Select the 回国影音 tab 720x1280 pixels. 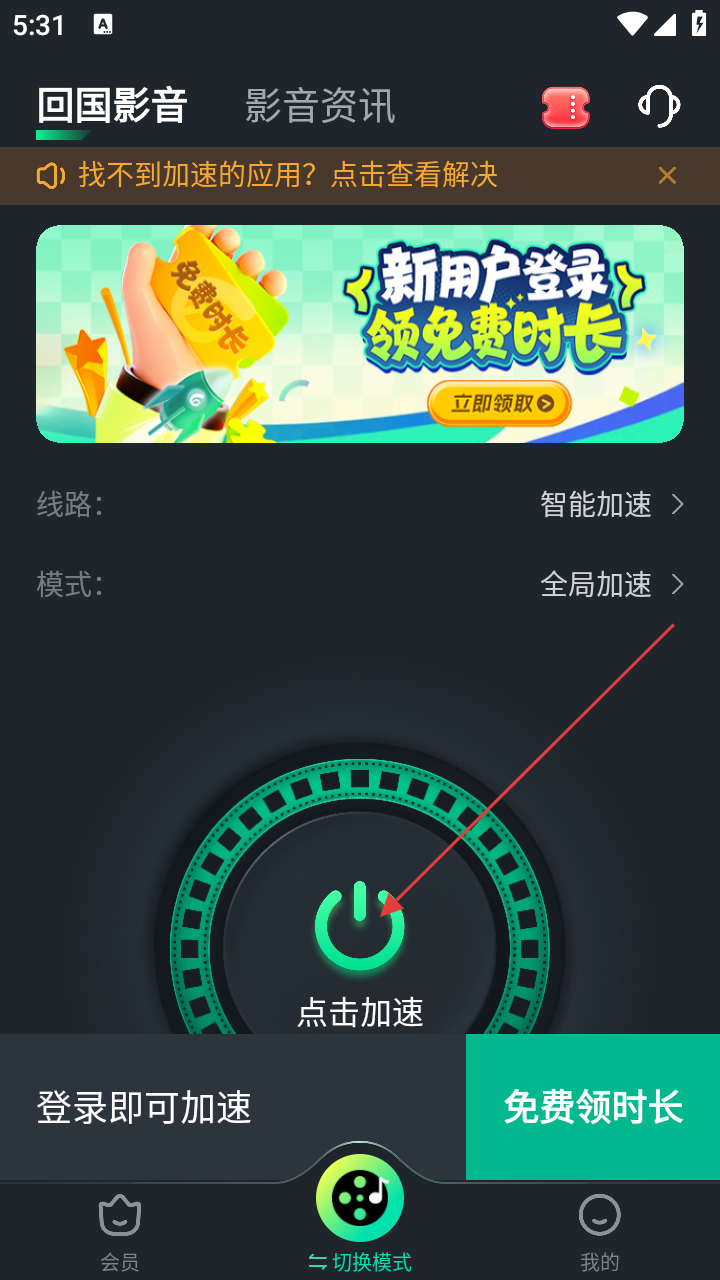click(x=112, y=106)
